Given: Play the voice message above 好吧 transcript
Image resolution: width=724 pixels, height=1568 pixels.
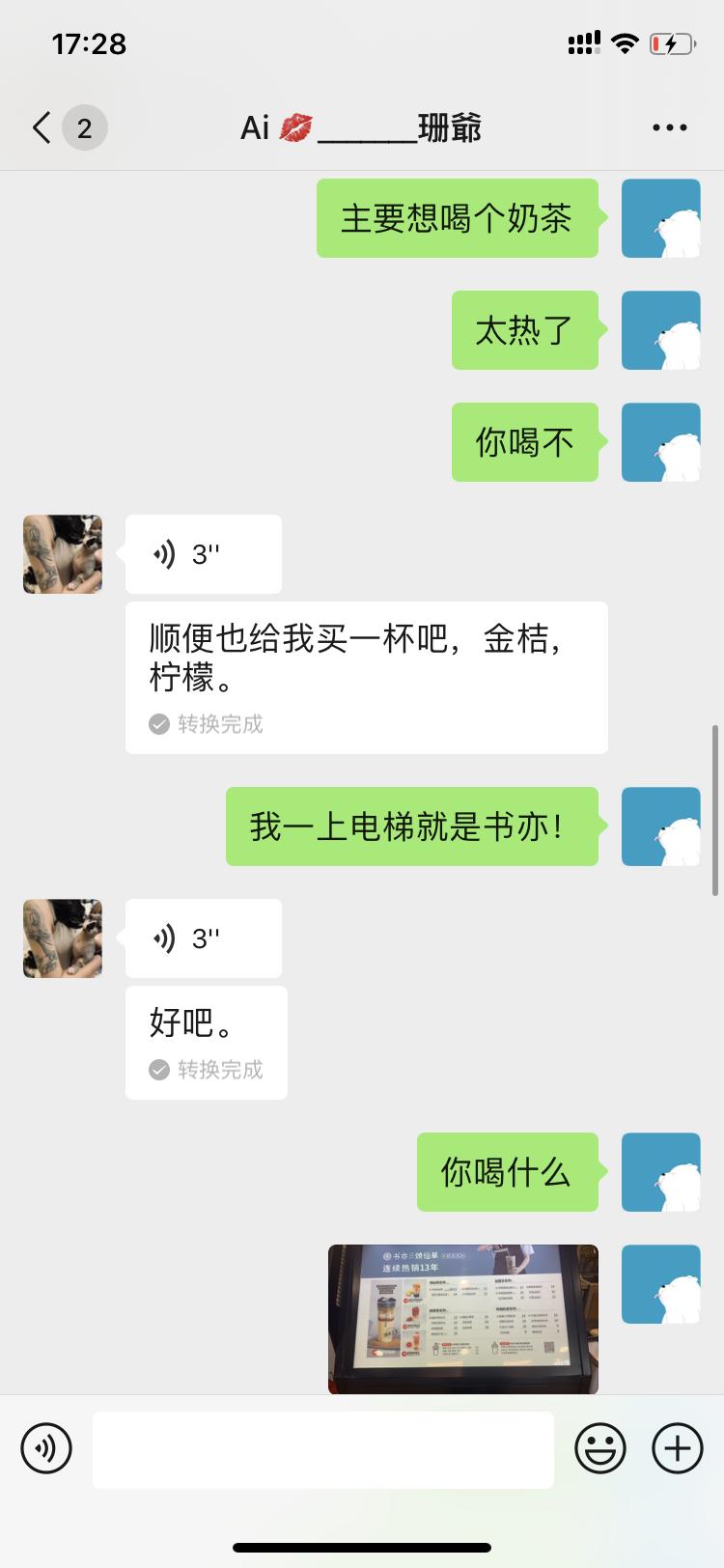Looking at the screenshot, I should (203, 938).
